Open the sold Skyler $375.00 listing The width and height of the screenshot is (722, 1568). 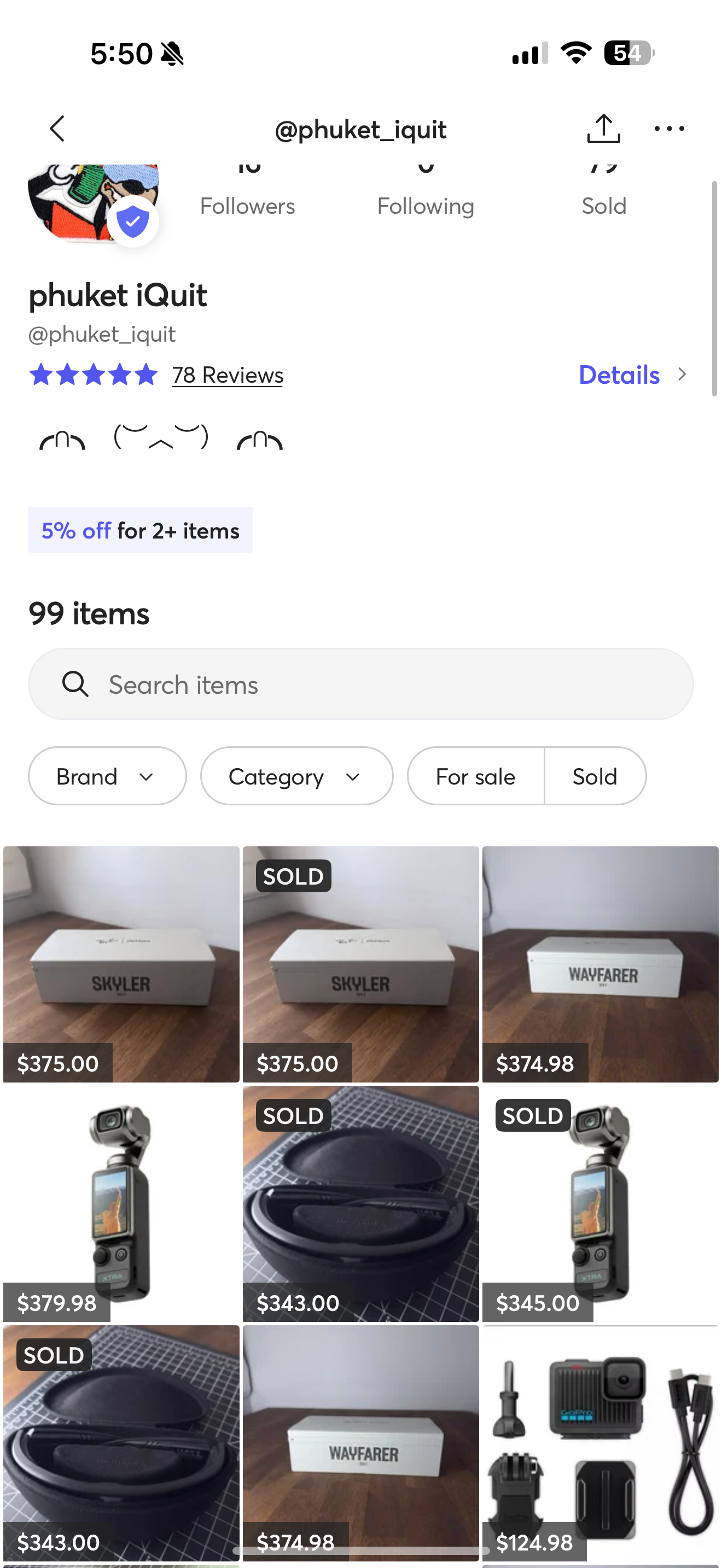point(360,964)
